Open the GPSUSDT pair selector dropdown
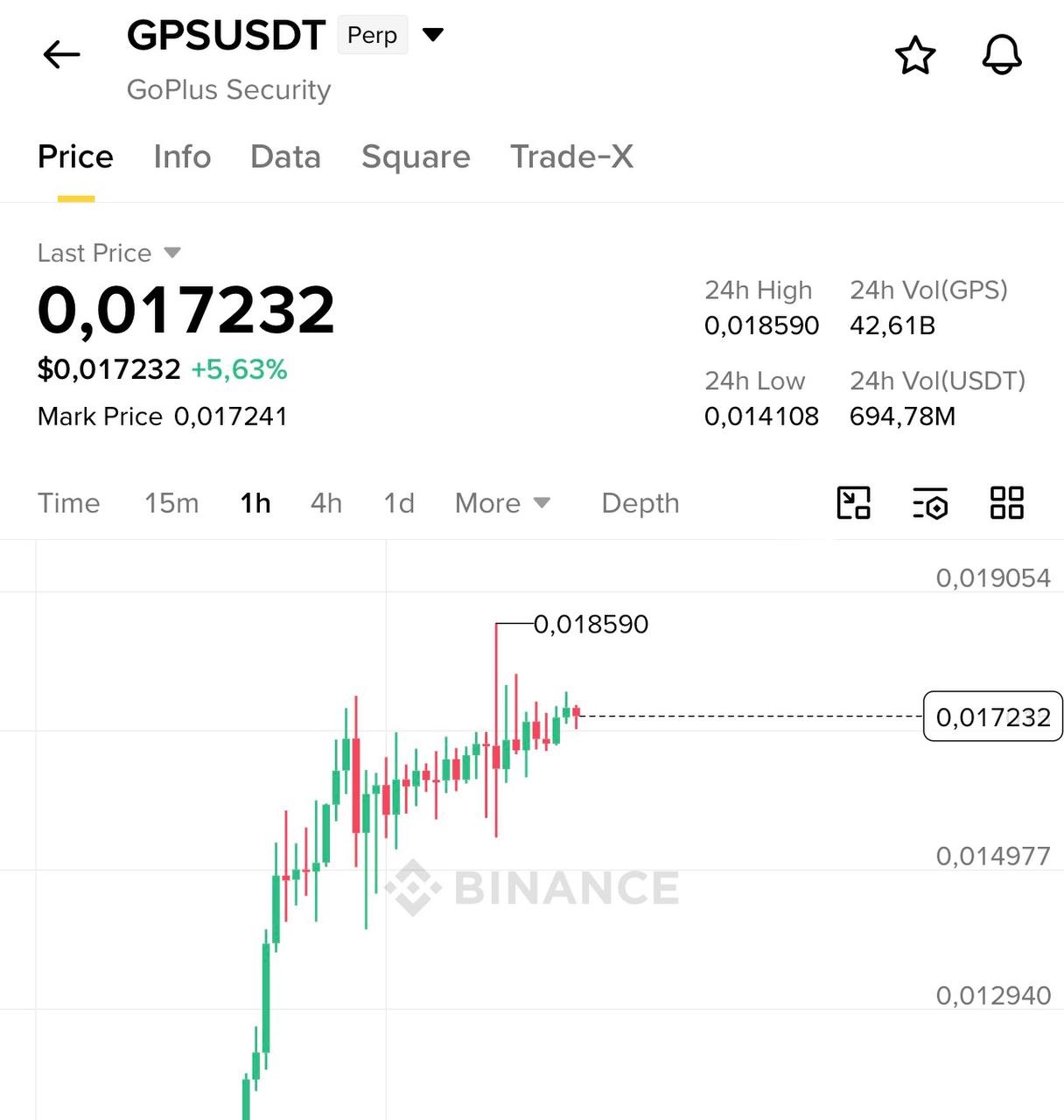Viewport: 1064px width, 1120px height. (433, 35)
